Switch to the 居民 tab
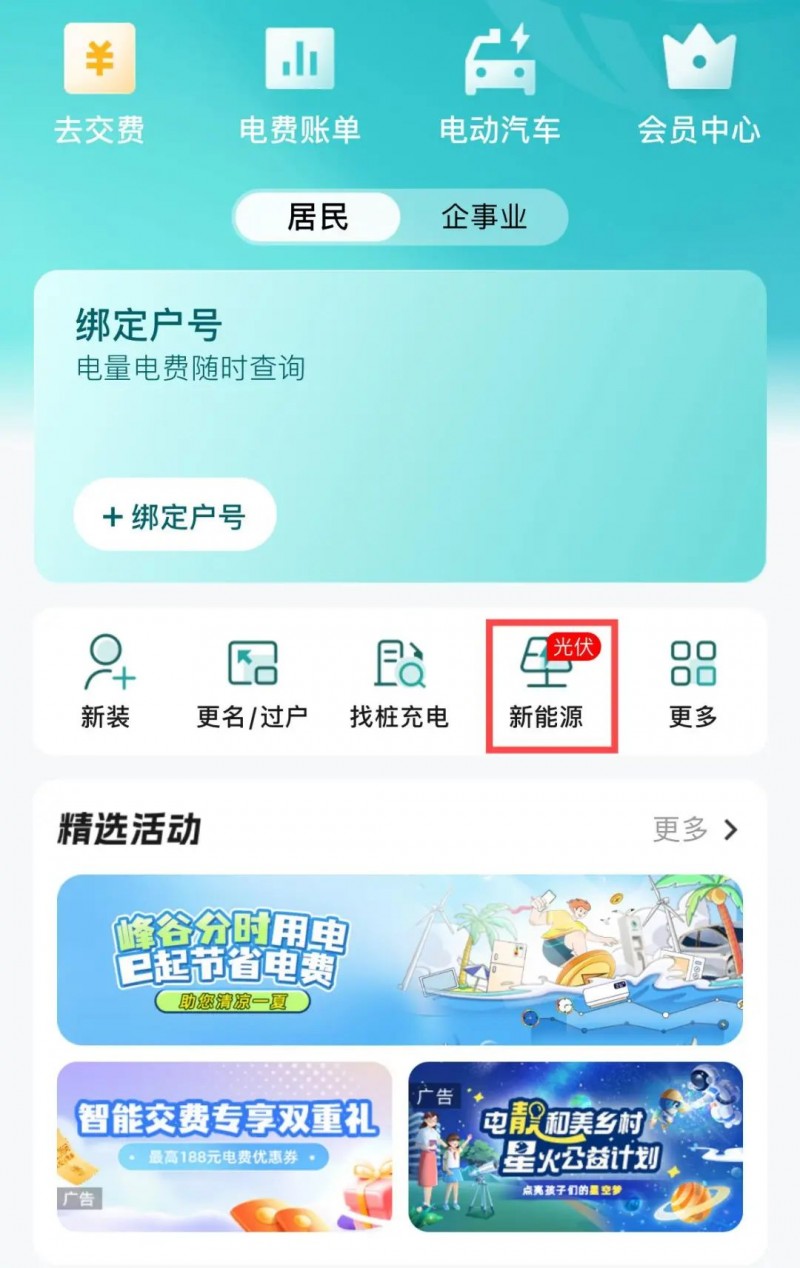 pos(318,217)
